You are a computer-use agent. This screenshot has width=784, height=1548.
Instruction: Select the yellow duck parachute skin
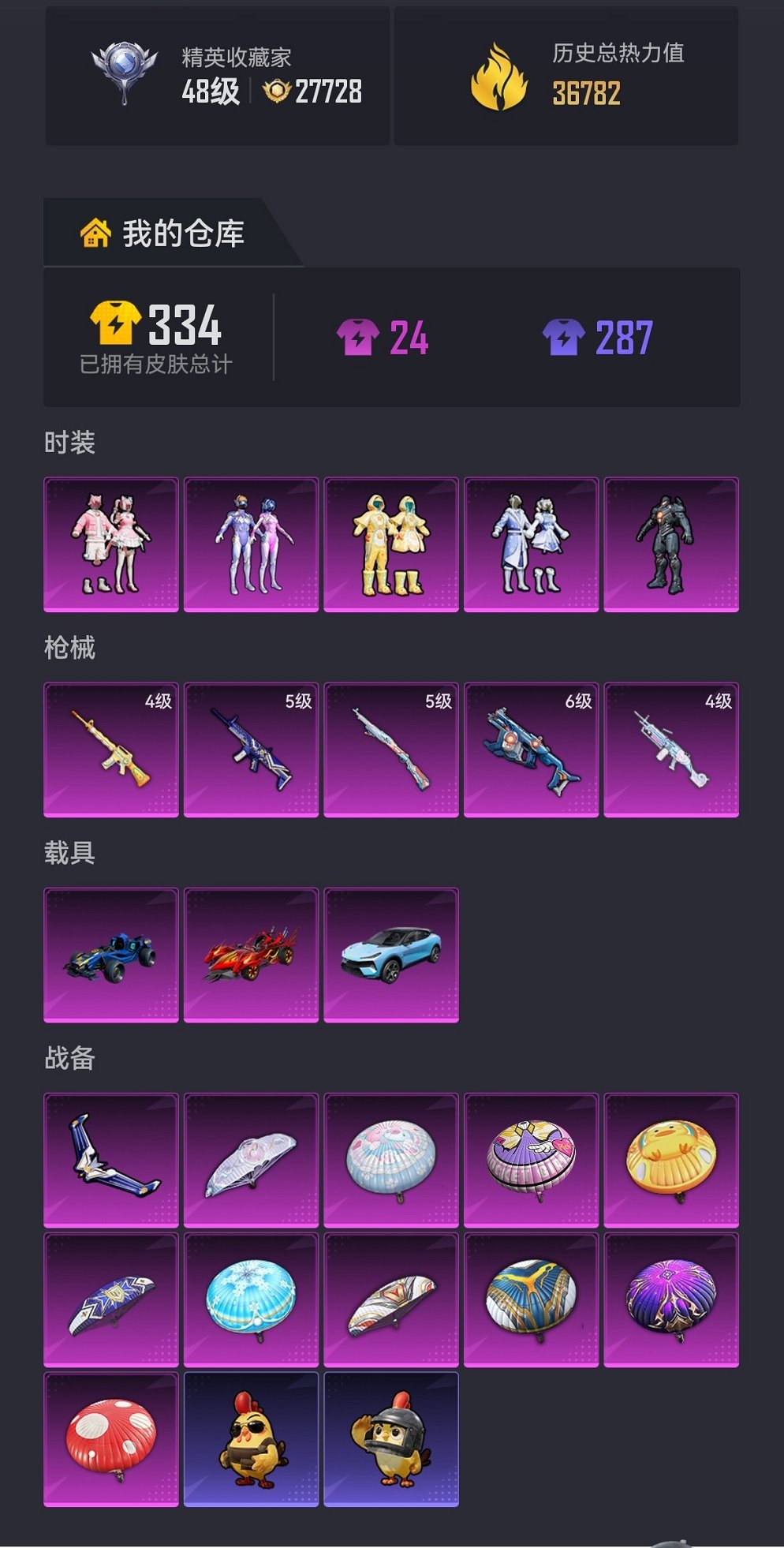[671, 1160]
